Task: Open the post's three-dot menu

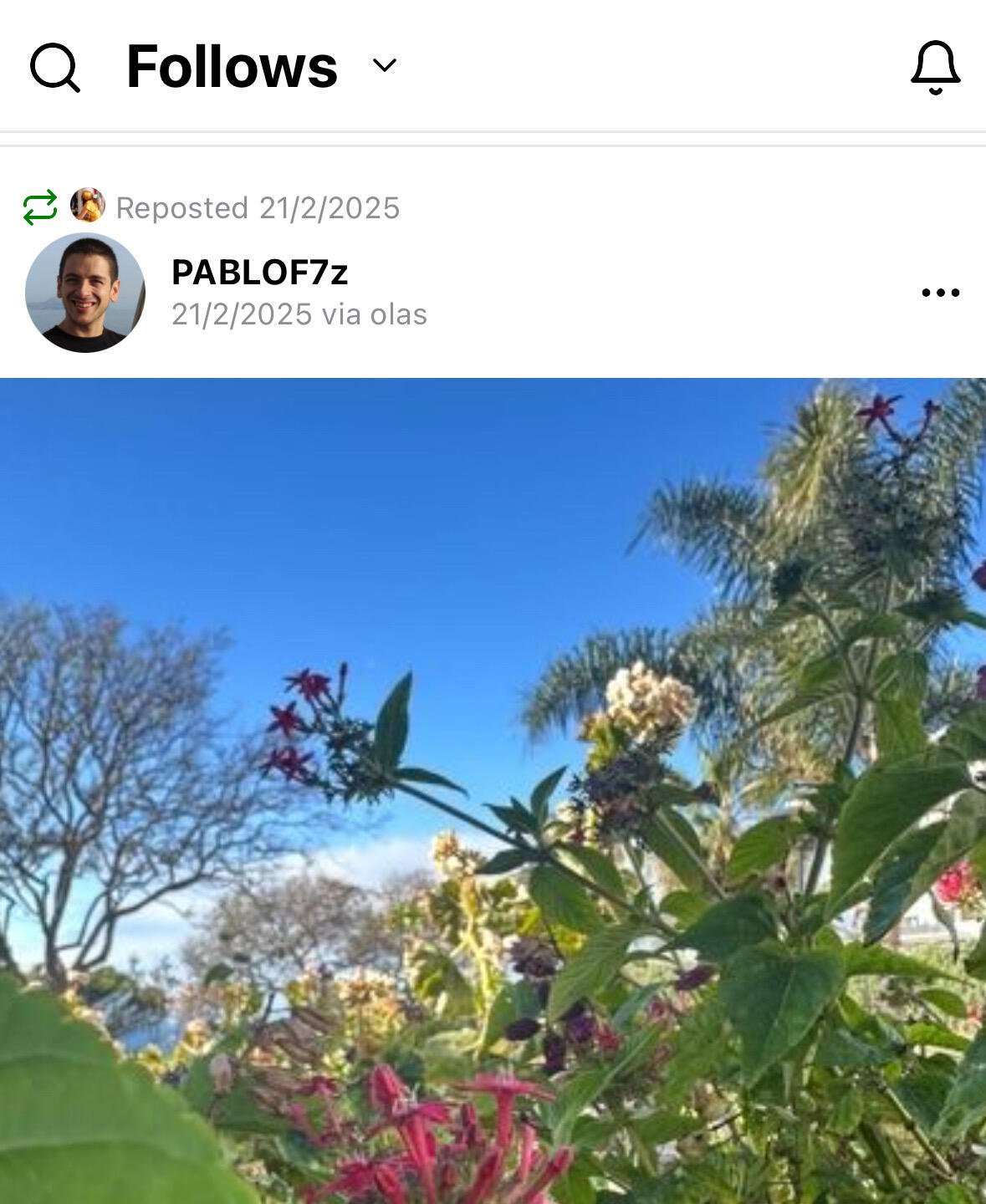Action: (940, 293)
